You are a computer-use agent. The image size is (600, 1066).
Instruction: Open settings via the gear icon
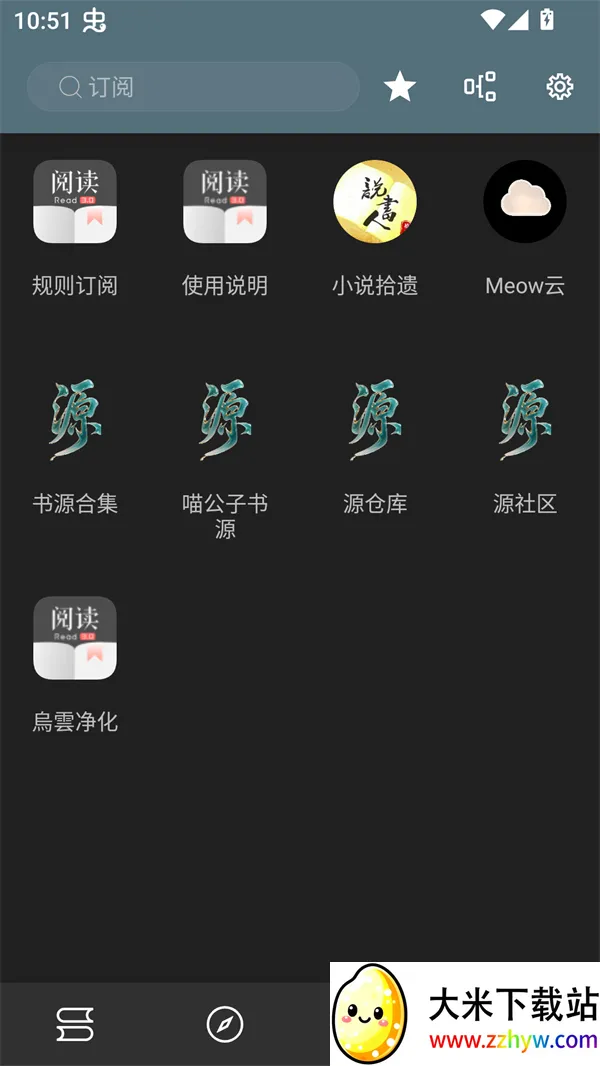click(560, 87)
